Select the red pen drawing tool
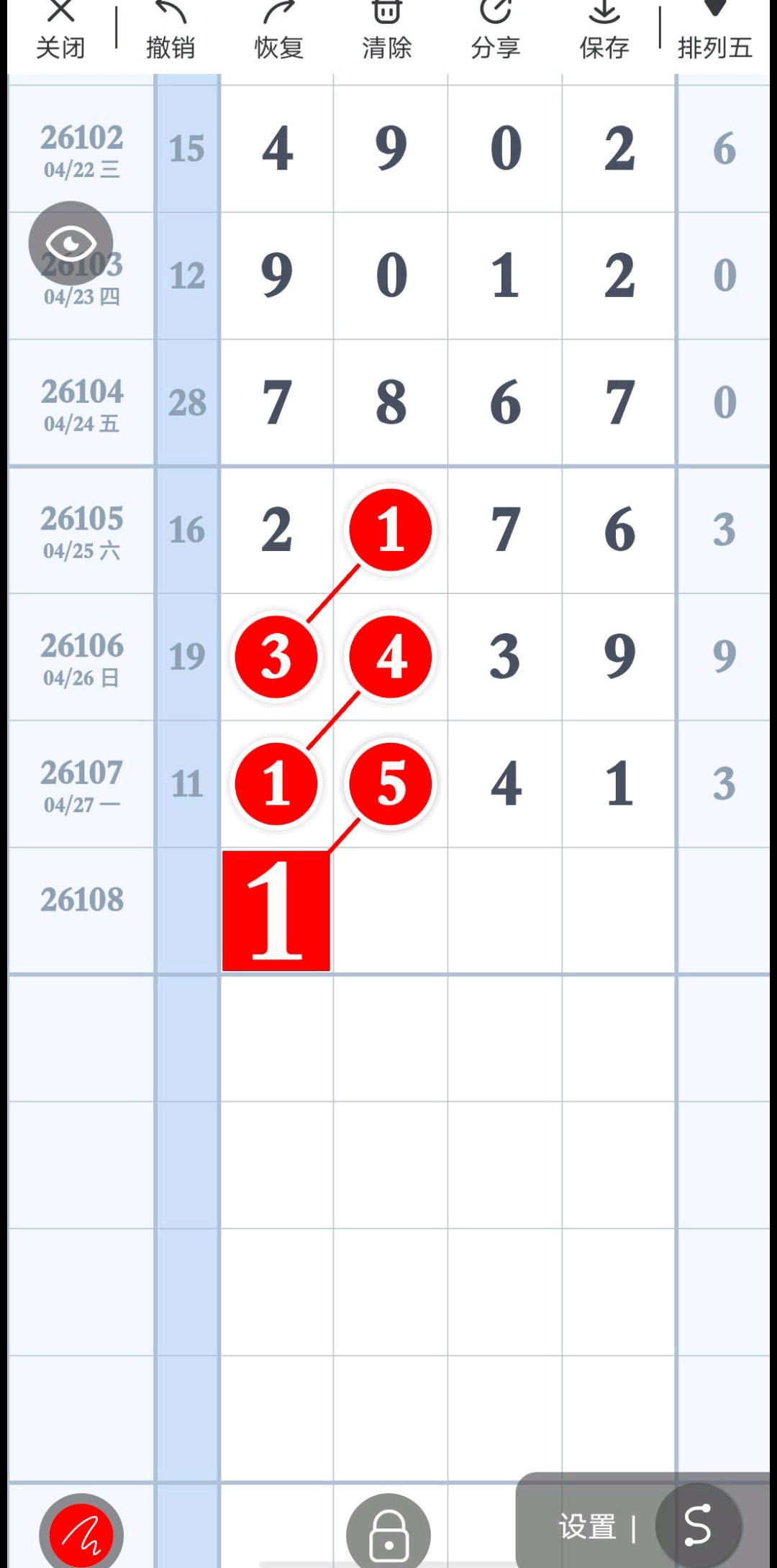 point(81,1533)
